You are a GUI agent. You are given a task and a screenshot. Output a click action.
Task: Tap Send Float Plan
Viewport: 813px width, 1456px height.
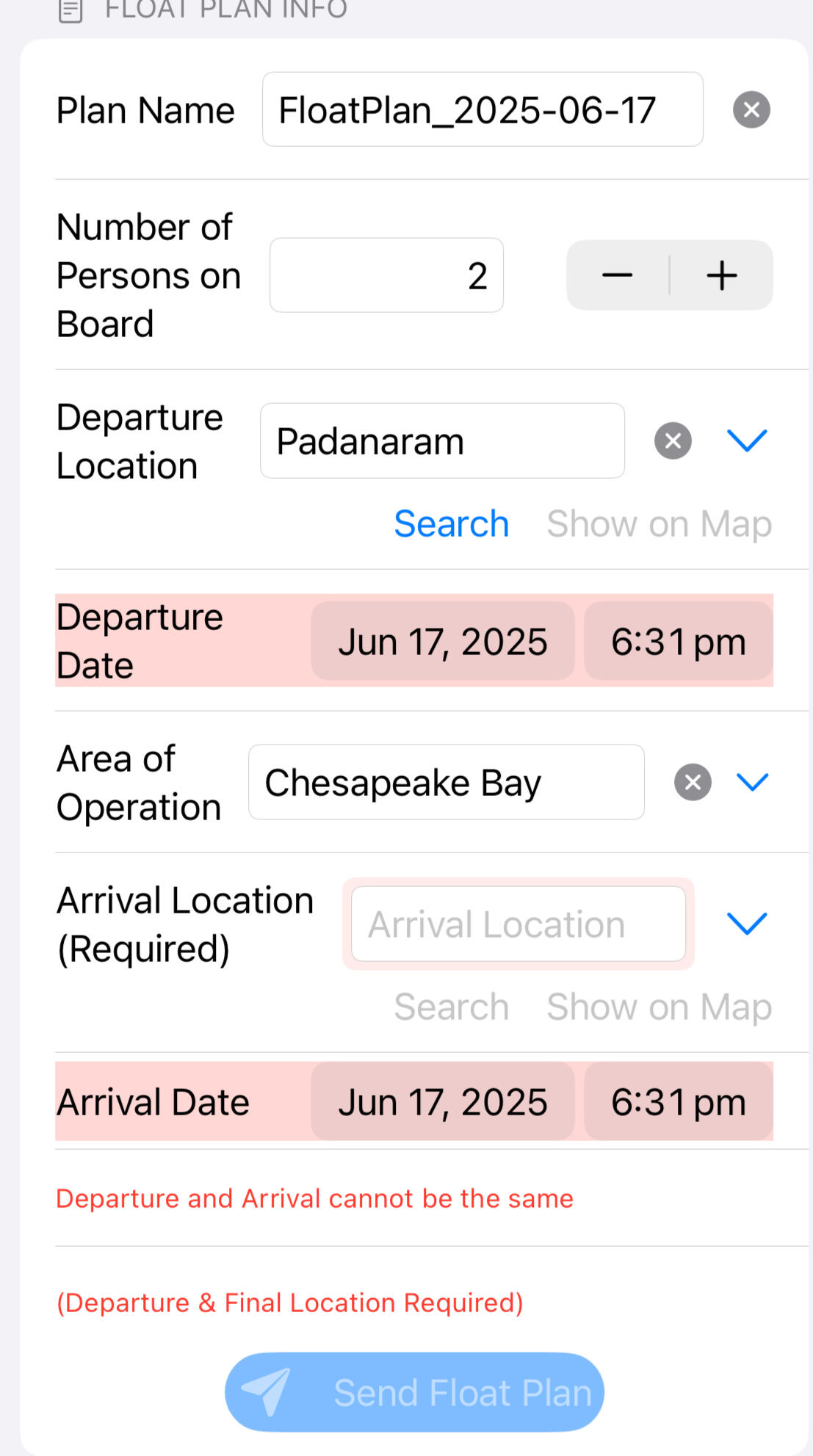click(x=414, y=1392)
